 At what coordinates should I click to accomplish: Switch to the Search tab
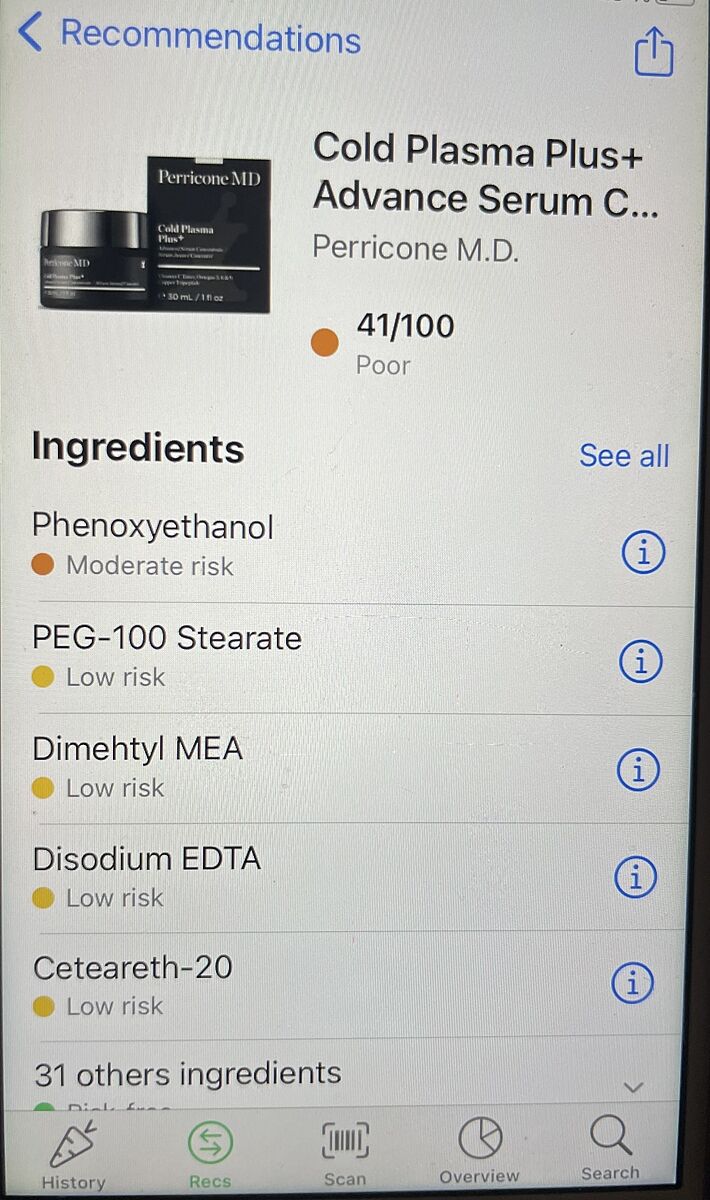pos(610,1150)
